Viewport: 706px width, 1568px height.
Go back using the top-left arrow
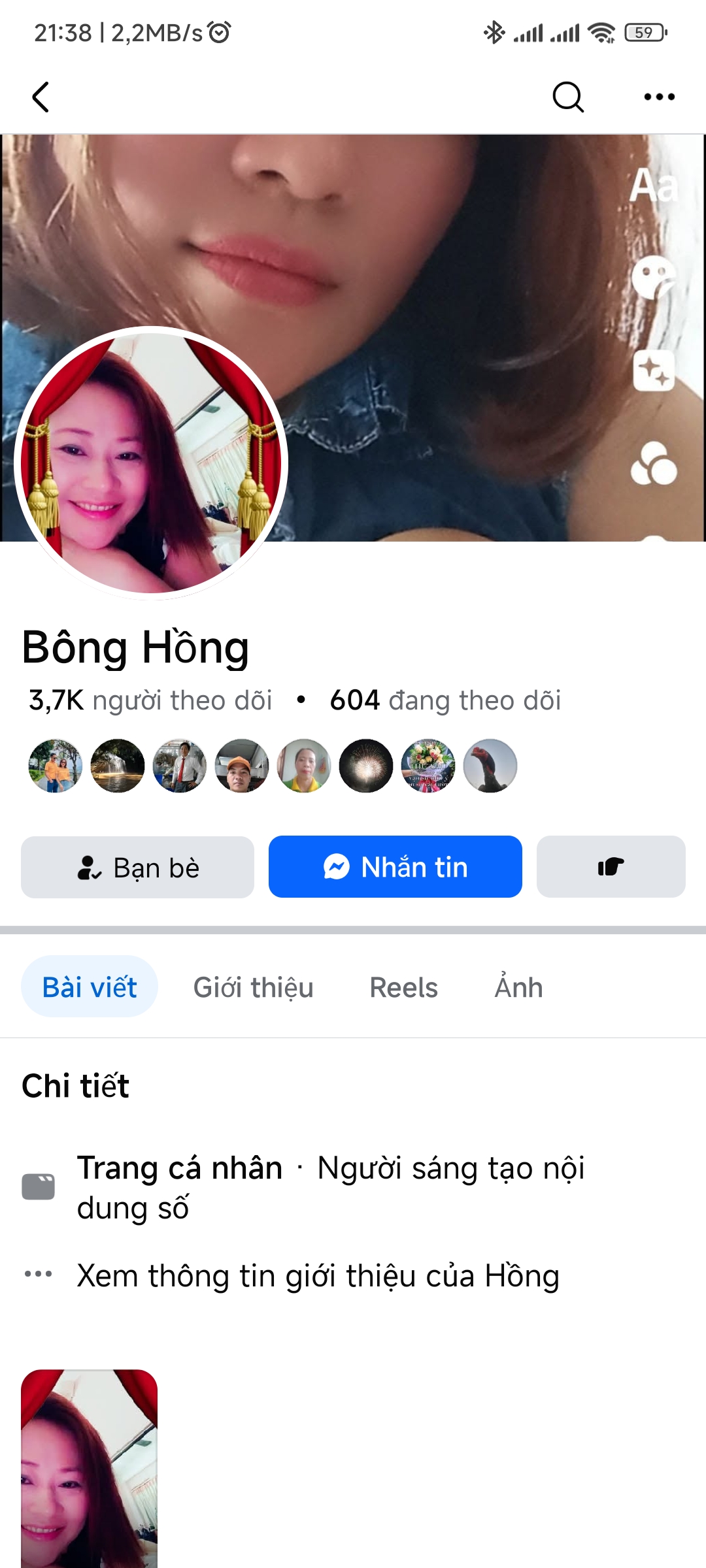[41, 97]
